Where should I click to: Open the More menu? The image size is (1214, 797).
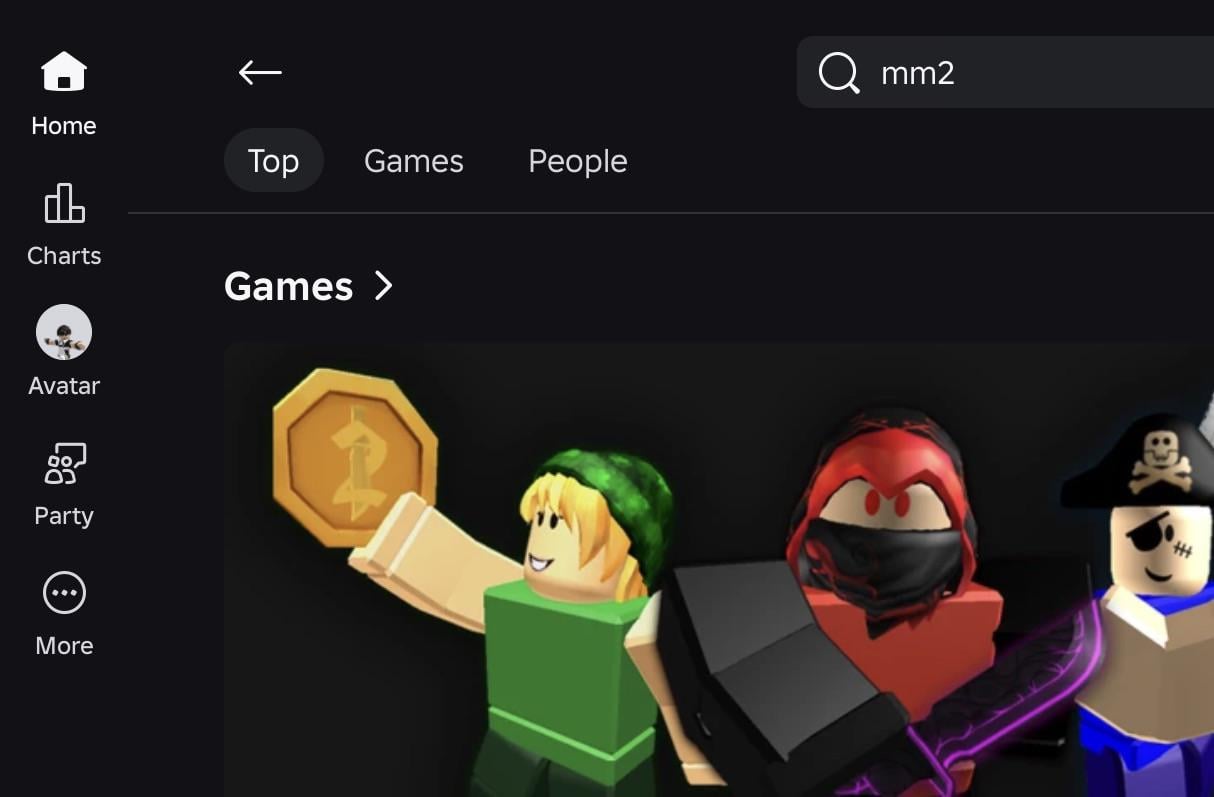click(64, 613)
